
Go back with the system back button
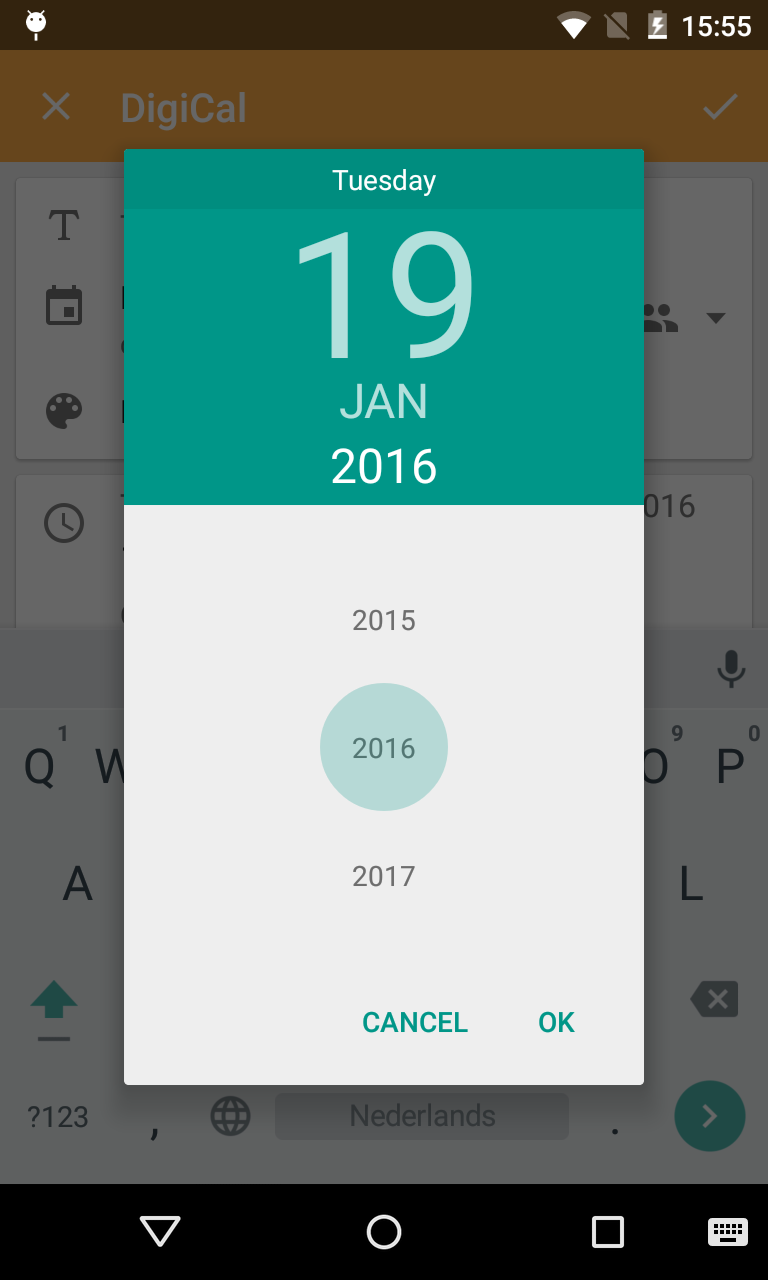160,1232
